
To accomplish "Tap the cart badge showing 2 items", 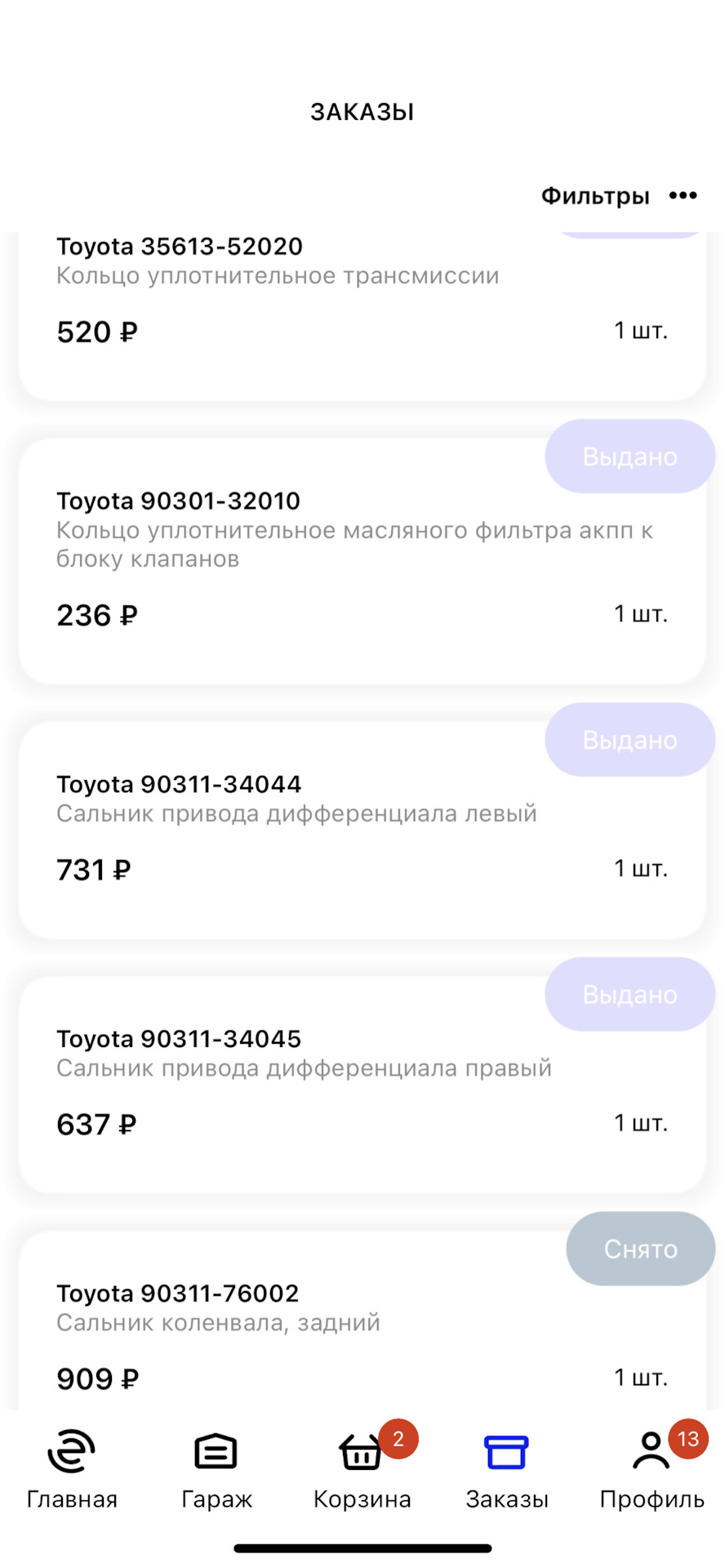I will point(398,1440).
